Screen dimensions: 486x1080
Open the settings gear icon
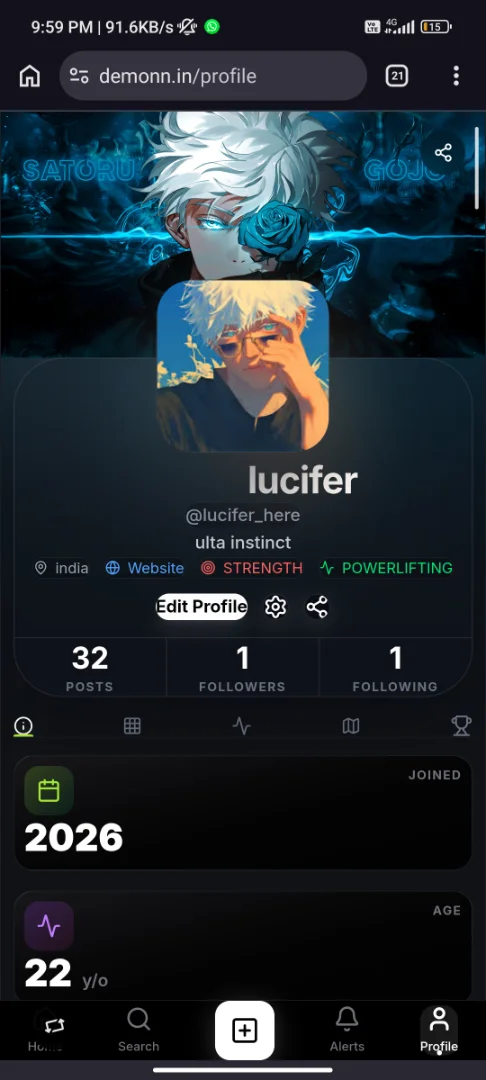(275, 607)
